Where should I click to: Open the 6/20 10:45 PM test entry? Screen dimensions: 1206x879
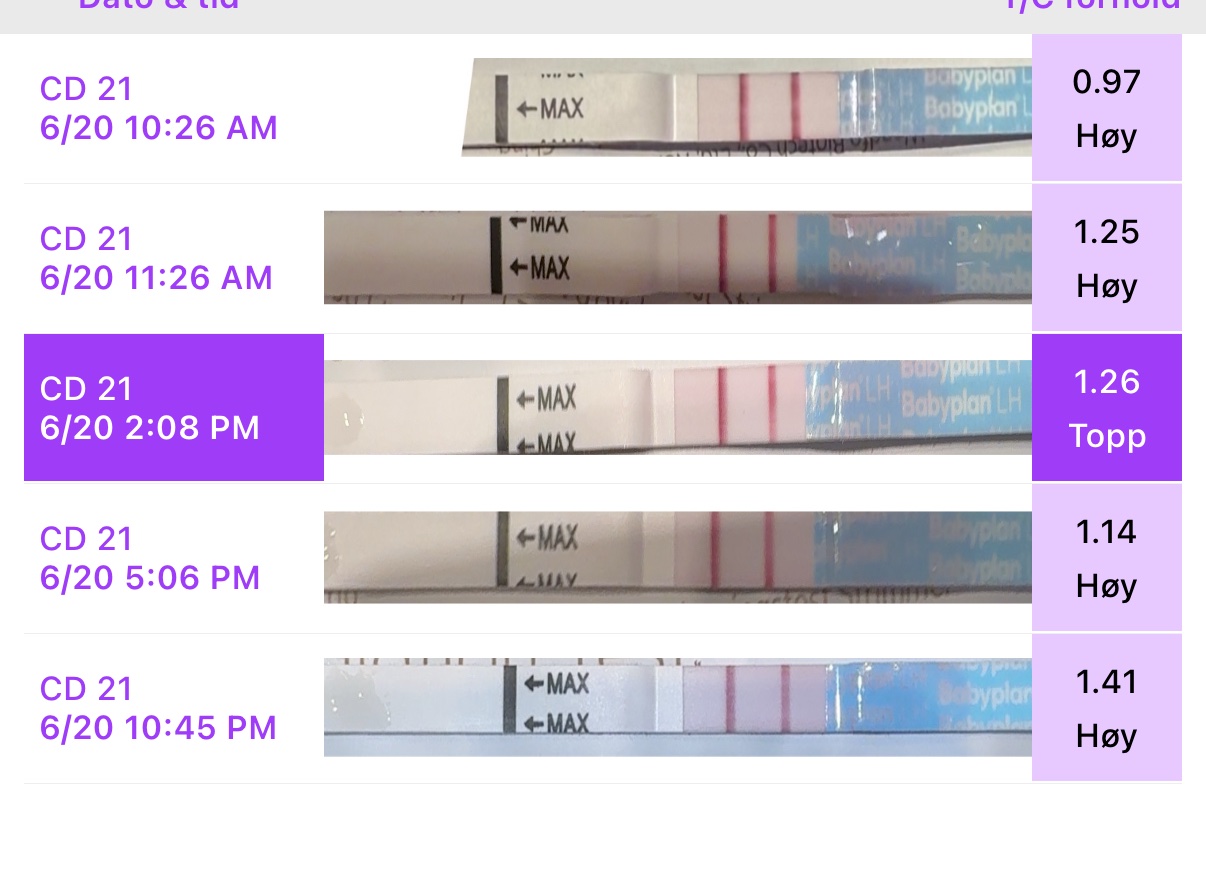click(158, 708)
